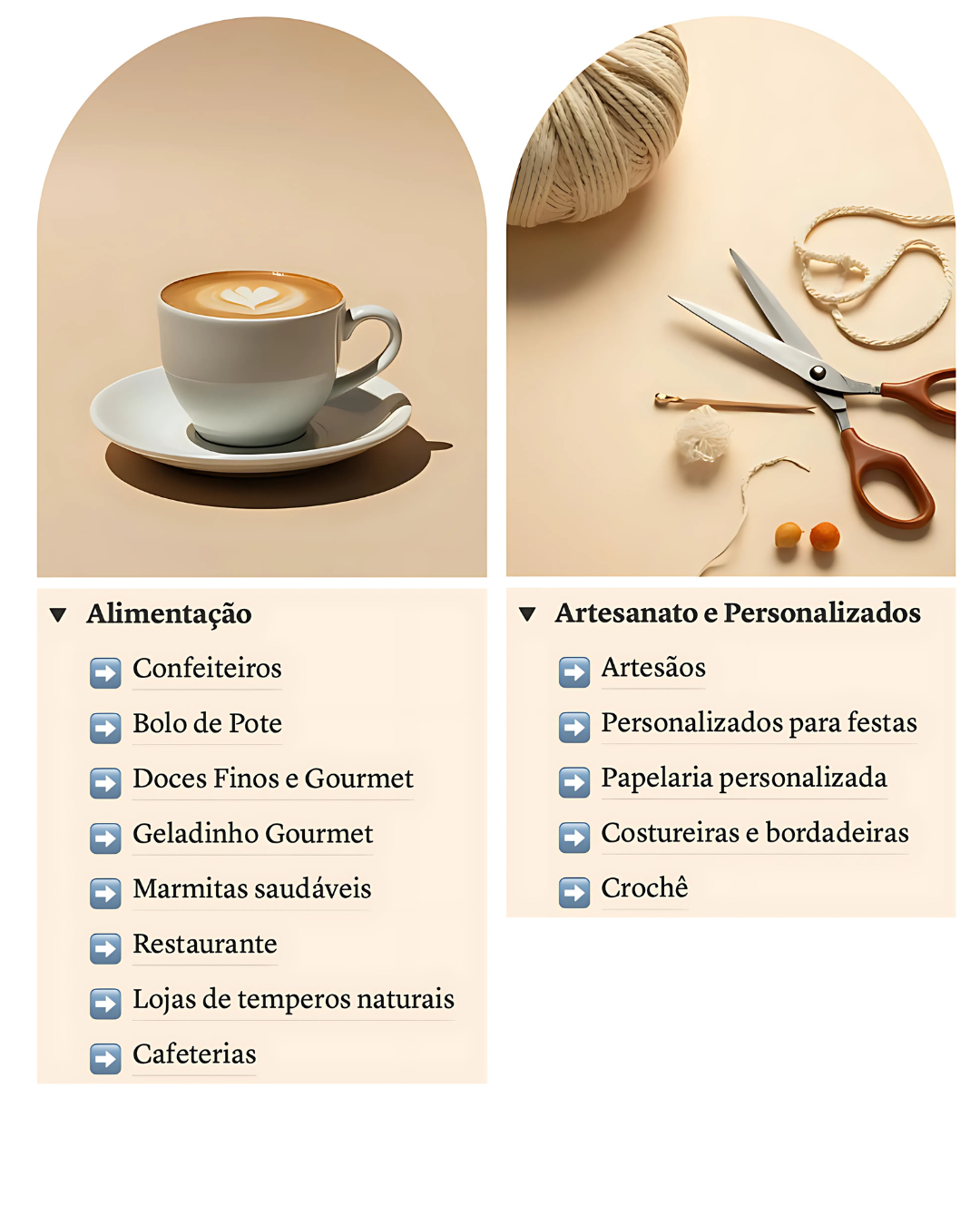Go to Doces Finos e Gourmet
This screenshot has height=1225, width=980.
click(272, 779)
